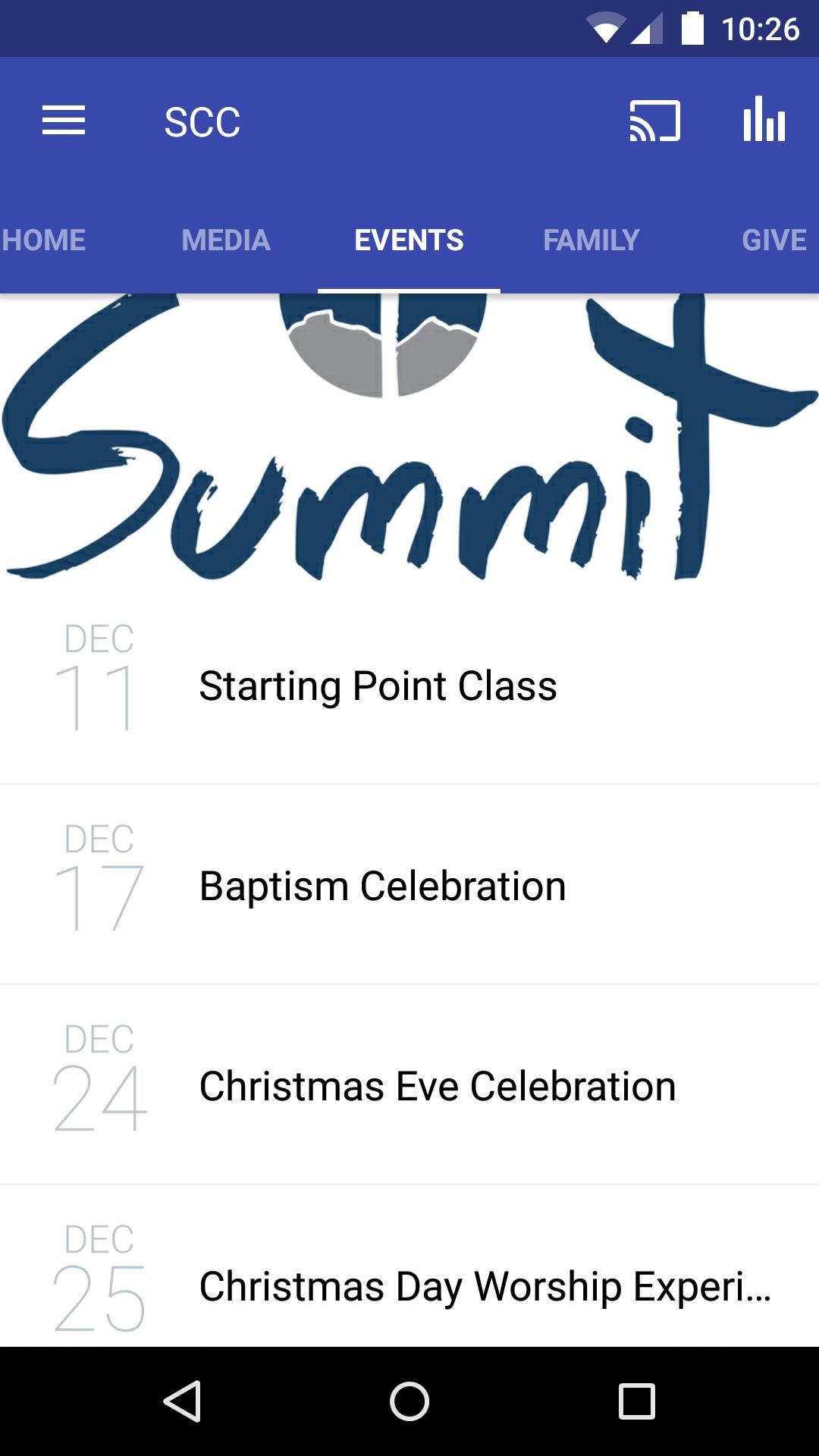Open the bar chart audio icon
The width and height of the screenshot is (819, 1456).
(x=764, y=121)
